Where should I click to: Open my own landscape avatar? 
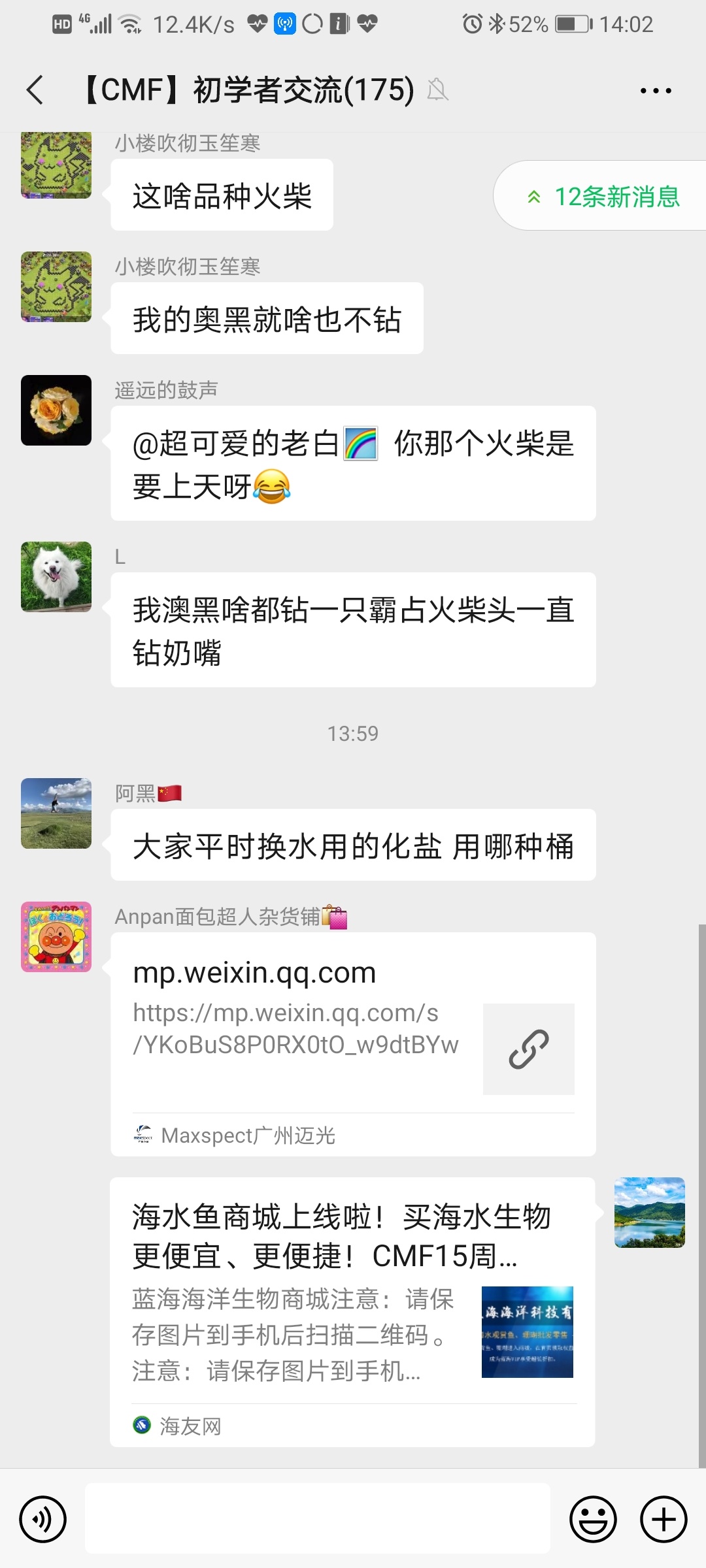click(x=649, y=1212)
